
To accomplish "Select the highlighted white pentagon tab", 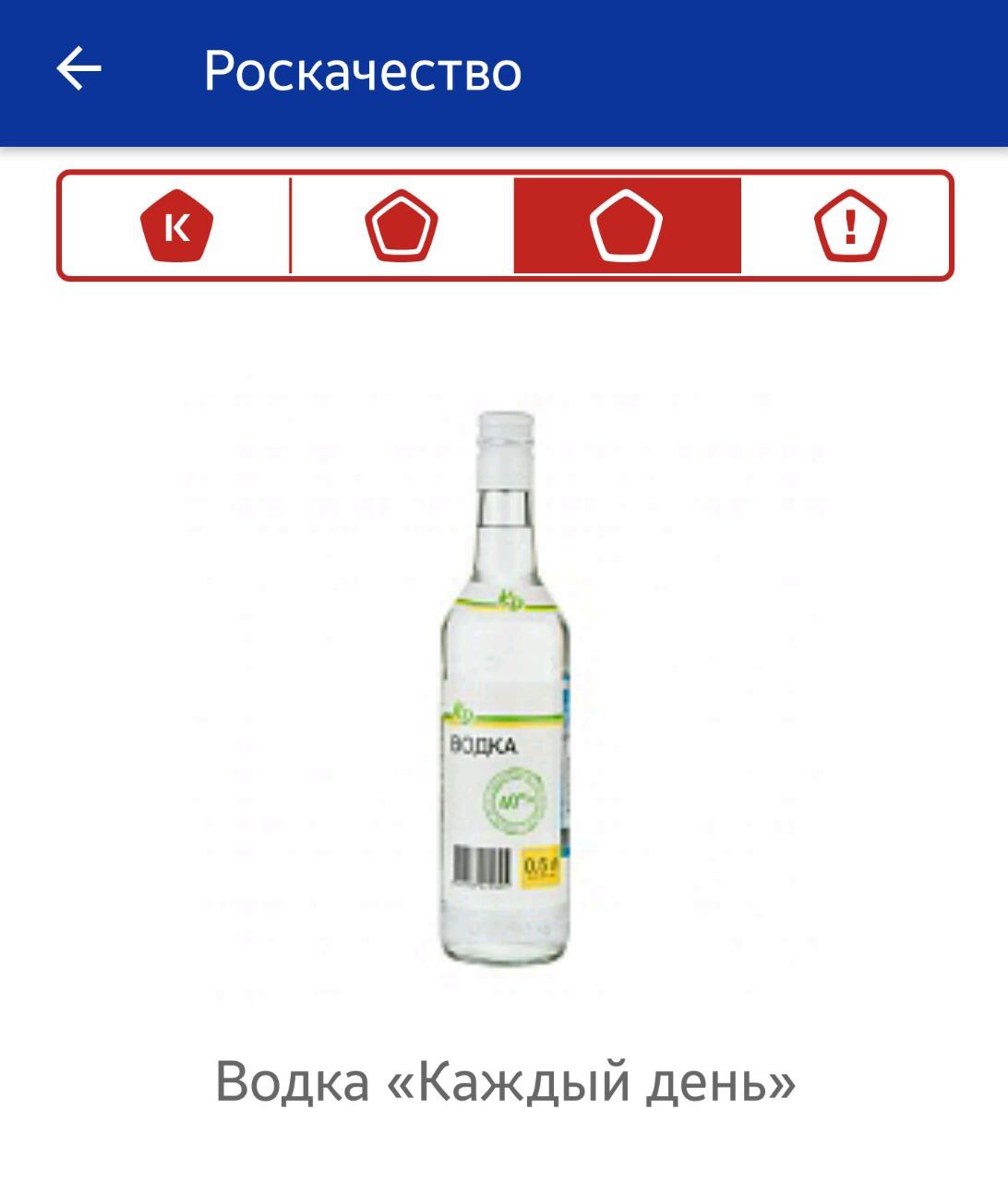I will [x=627, y=225].
